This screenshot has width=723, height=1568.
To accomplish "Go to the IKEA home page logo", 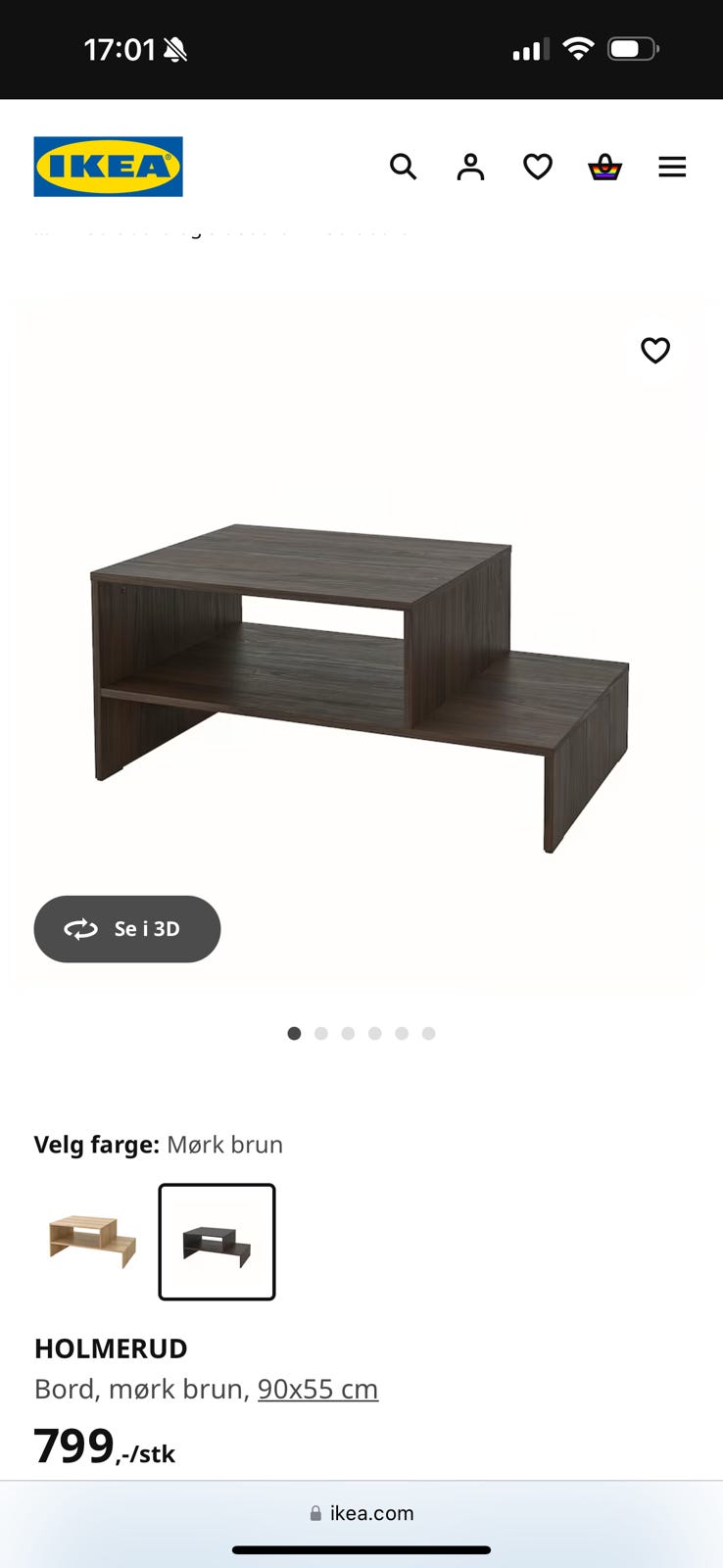I will coord(108,167).
